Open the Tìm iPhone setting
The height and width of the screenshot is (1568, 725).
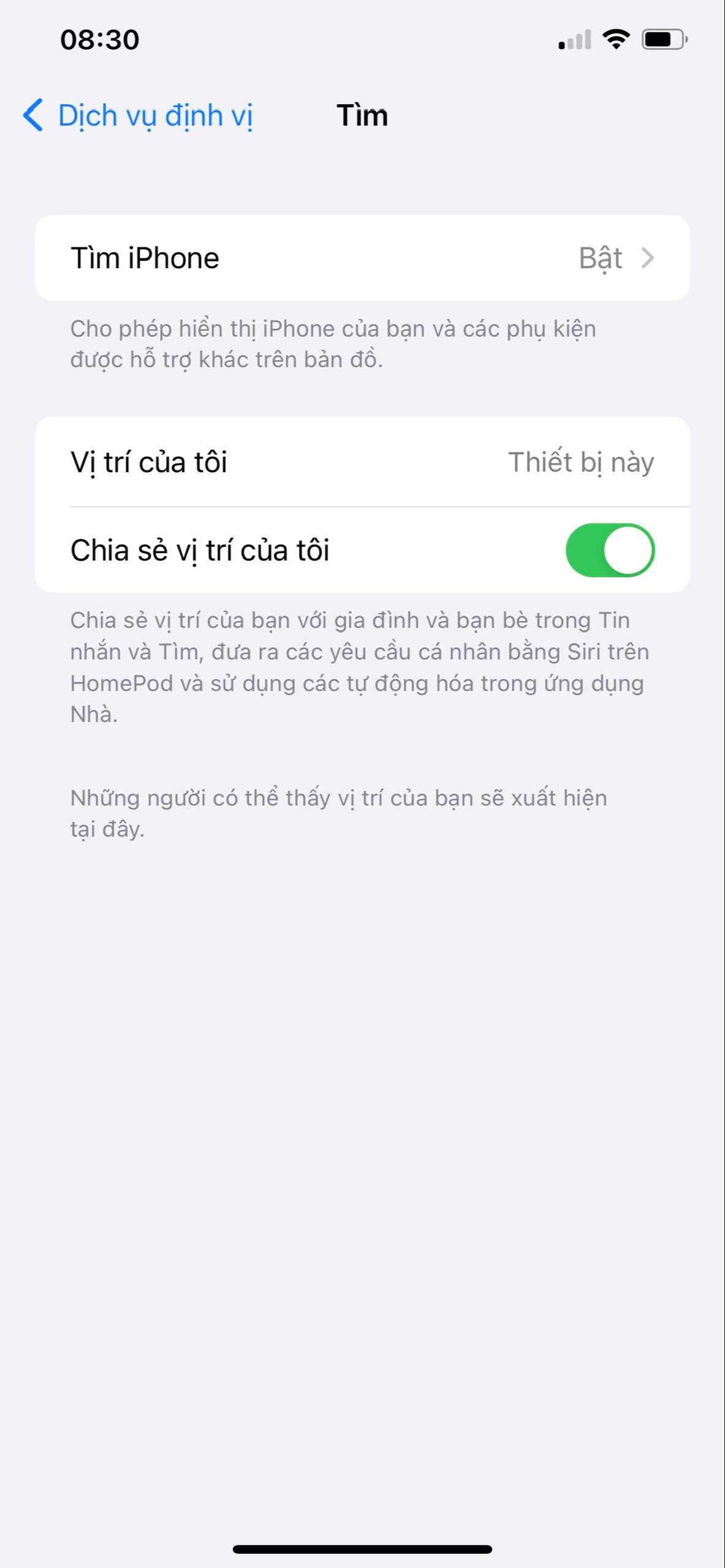362,258
